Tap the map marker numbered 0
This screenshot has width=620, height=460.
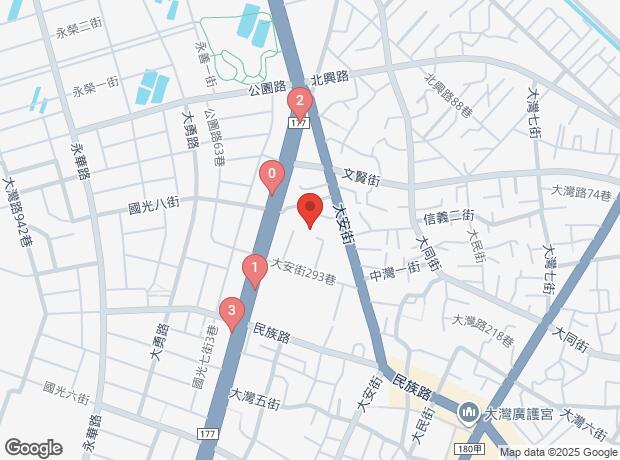pyautogui.click(x=272, y=176)
